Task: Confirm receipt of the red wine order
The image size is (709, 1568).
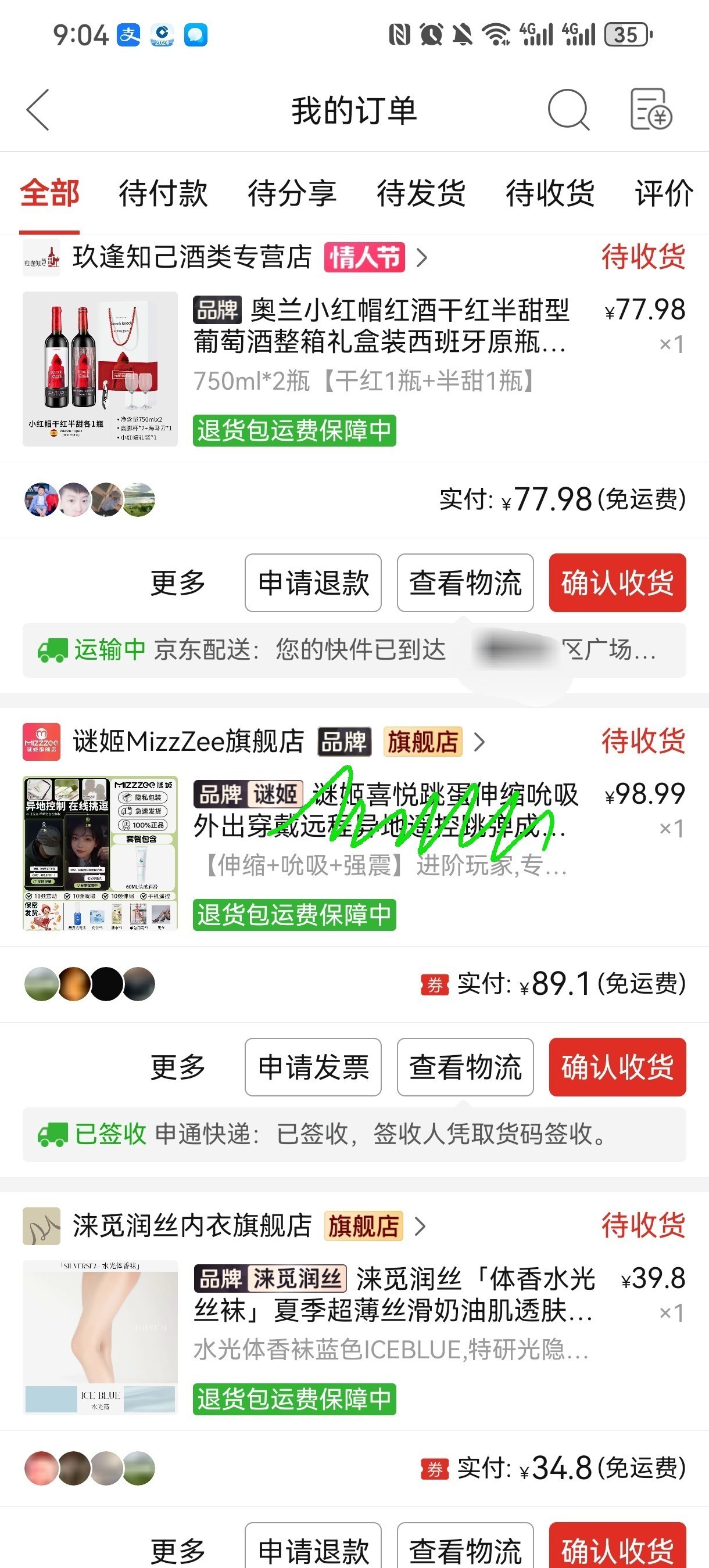Action: tap(618, 582)
